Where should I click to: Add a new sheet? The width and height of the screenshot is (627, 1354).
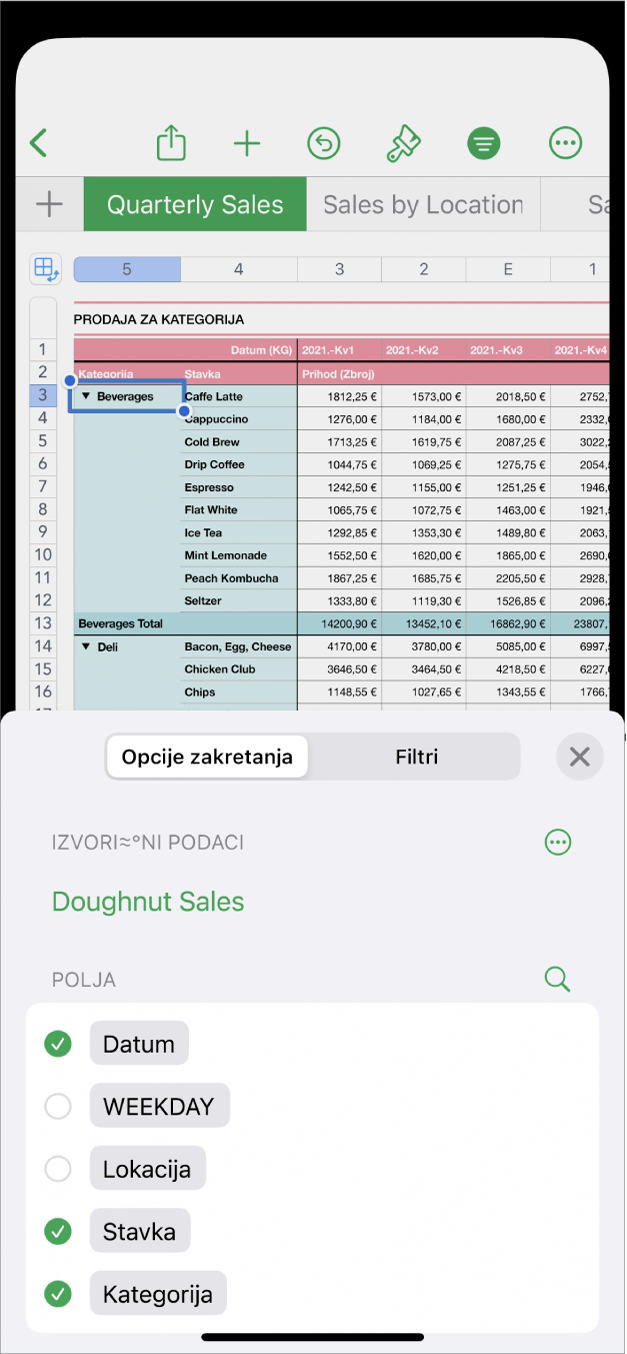[49, 205]
